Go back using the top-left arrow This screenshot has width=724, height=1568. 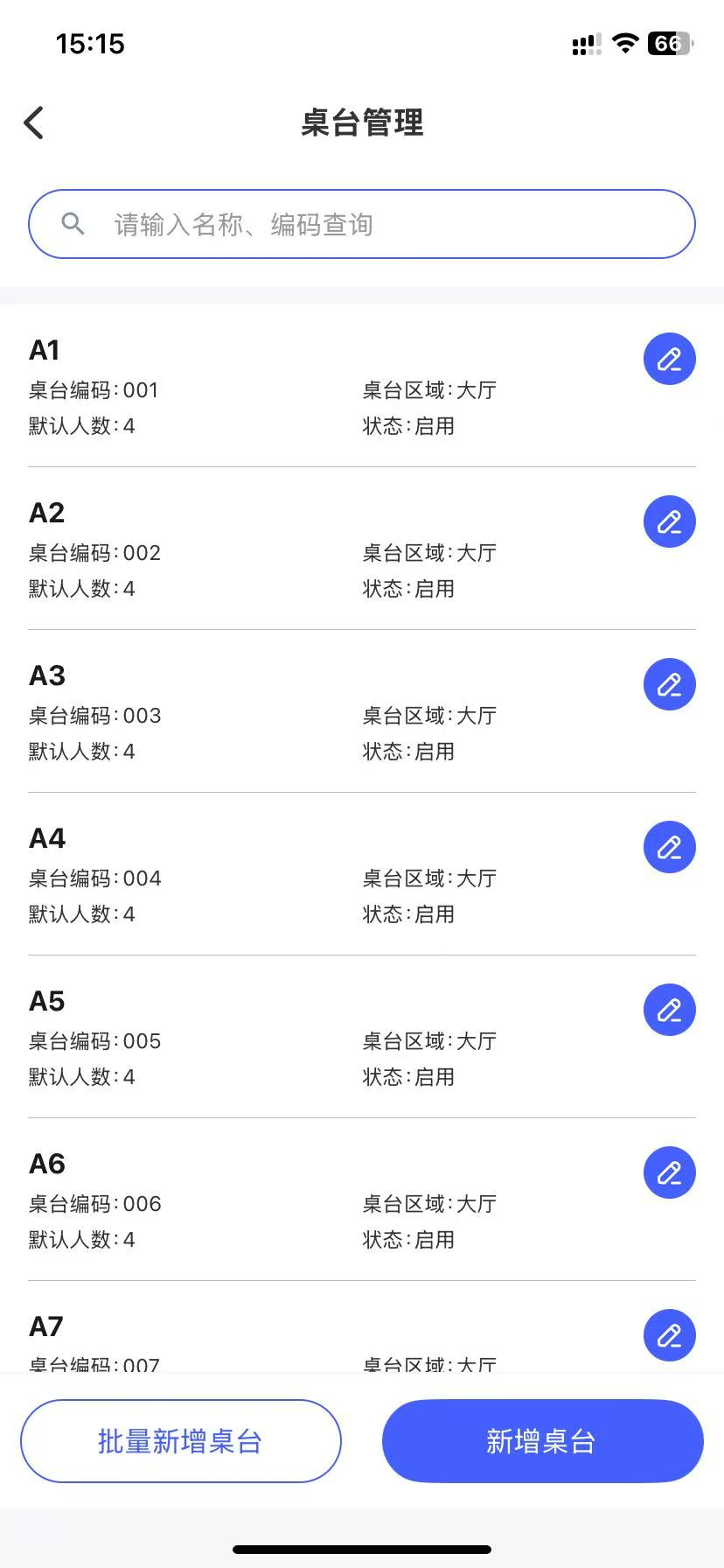tap(34, 123)
